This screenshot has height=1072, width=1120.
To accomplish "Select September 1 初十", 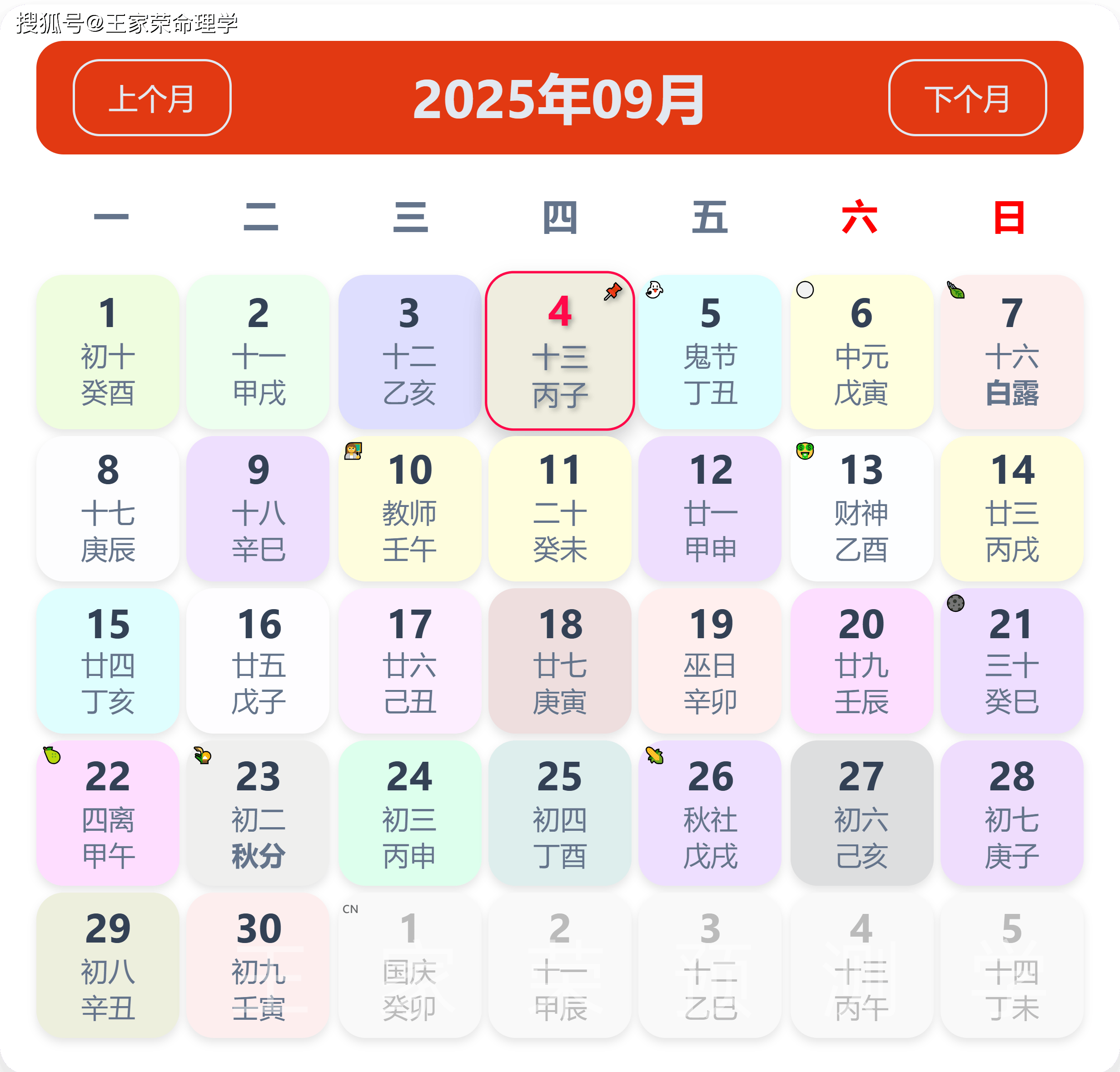I will pyautogui.click(x=107, y=351).
